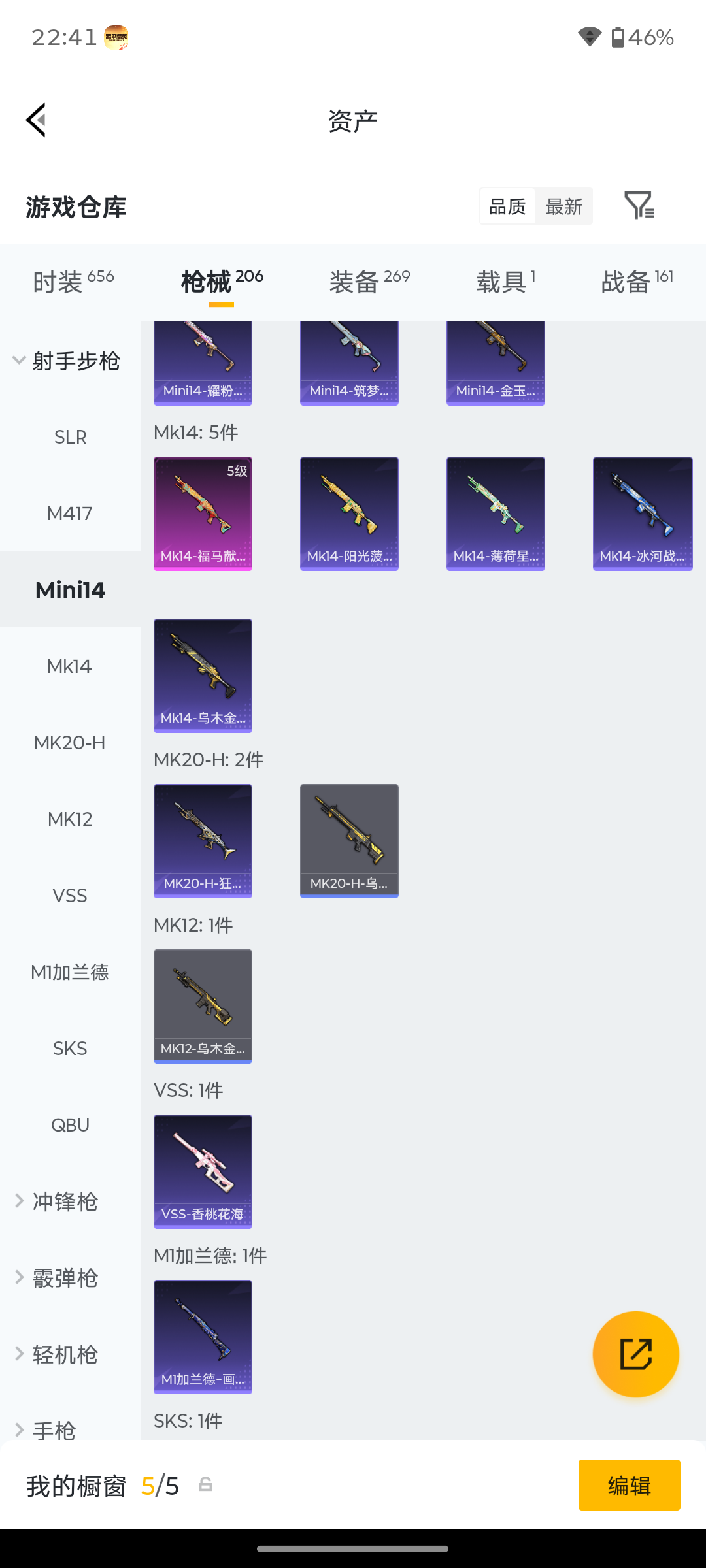Open the 载具 tab
Image resolution: width=706 pixels, height=1568 pixels.
point(506,282)
